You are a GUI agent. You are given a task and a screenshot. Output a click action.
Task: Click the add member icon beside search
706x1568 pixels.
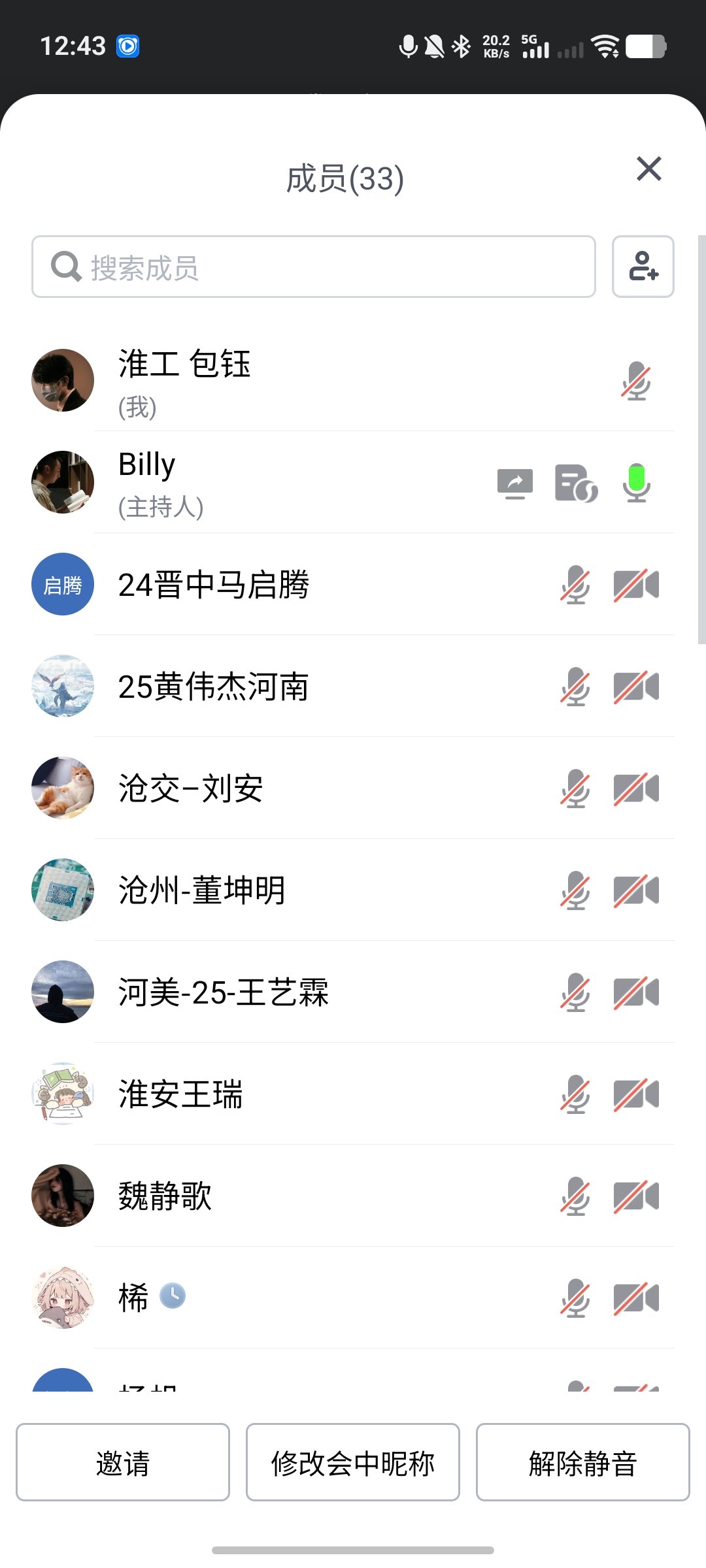pyautogui.click(x=643, y=267)
